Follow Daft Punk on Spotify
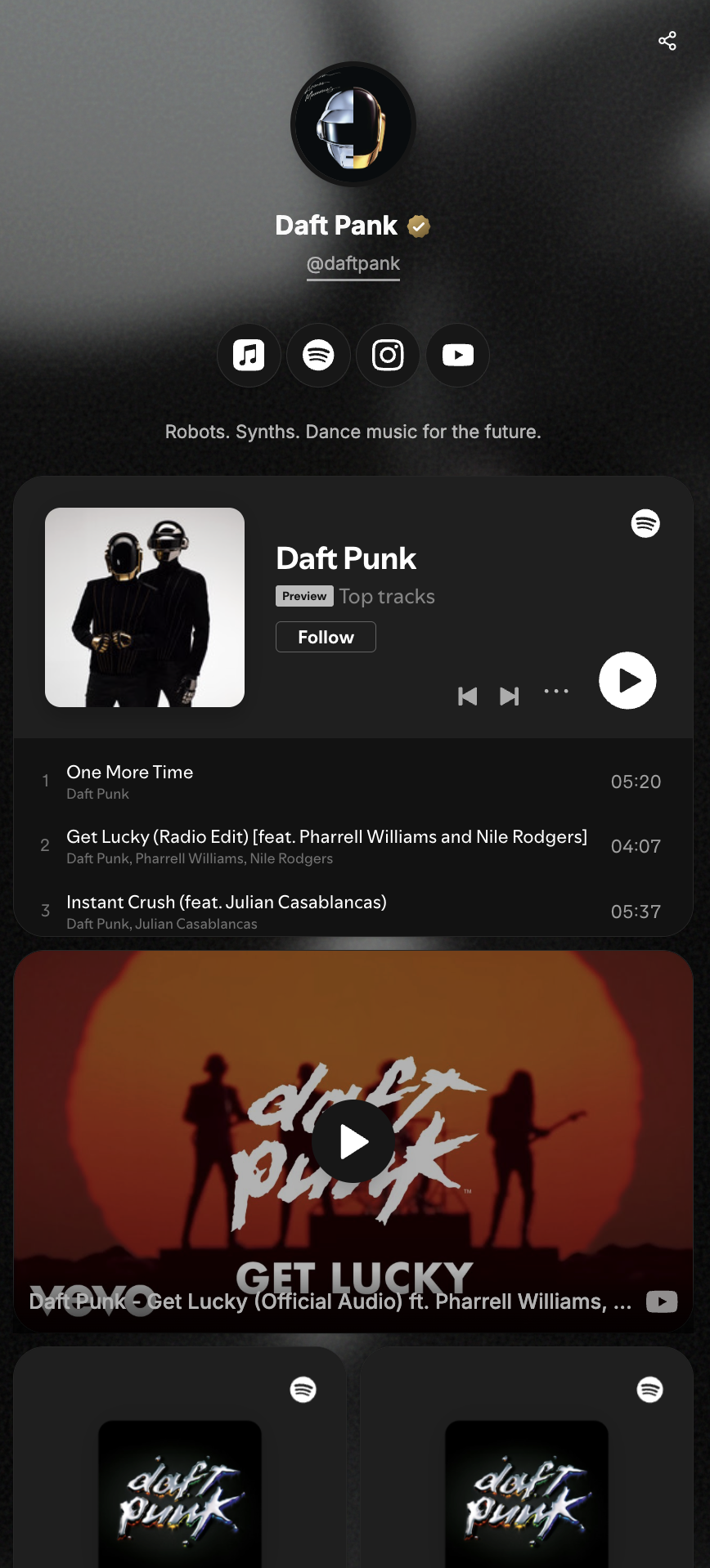 click(326, 637)
